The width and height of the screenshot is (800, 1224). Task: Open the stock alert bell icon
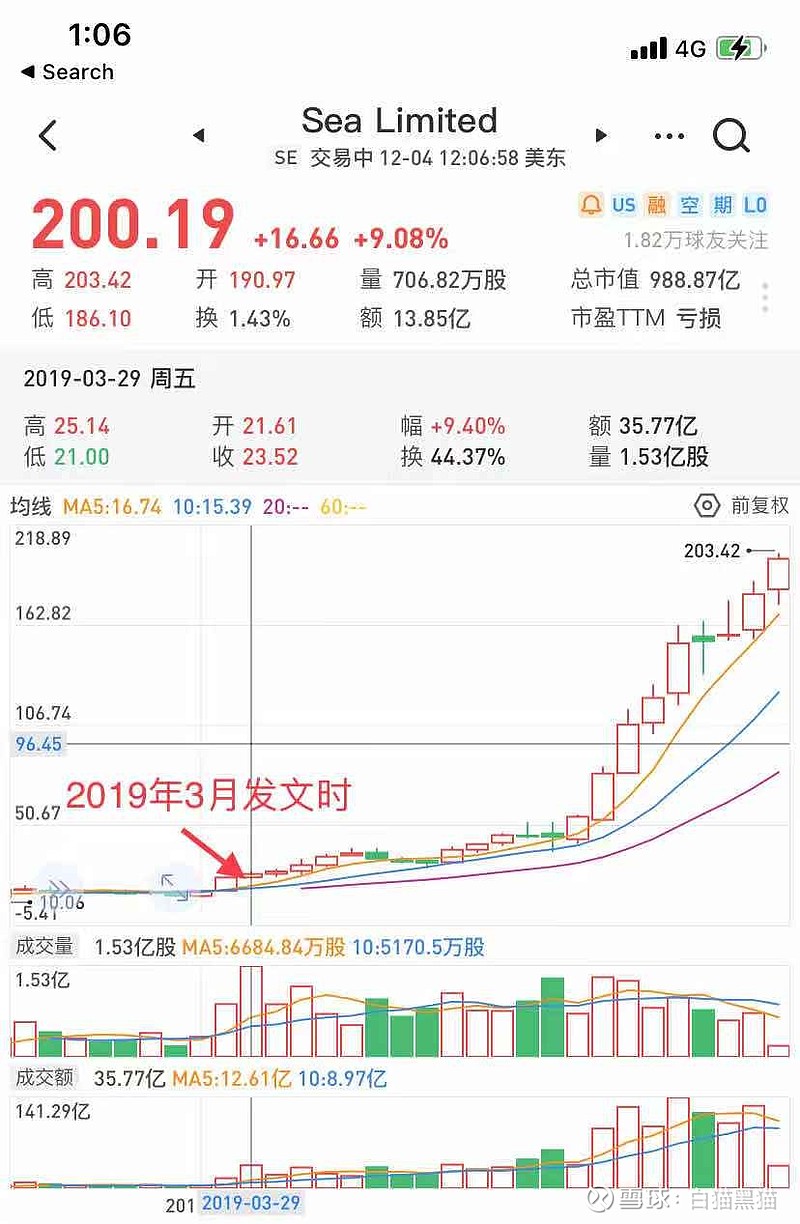coord(592,204)
